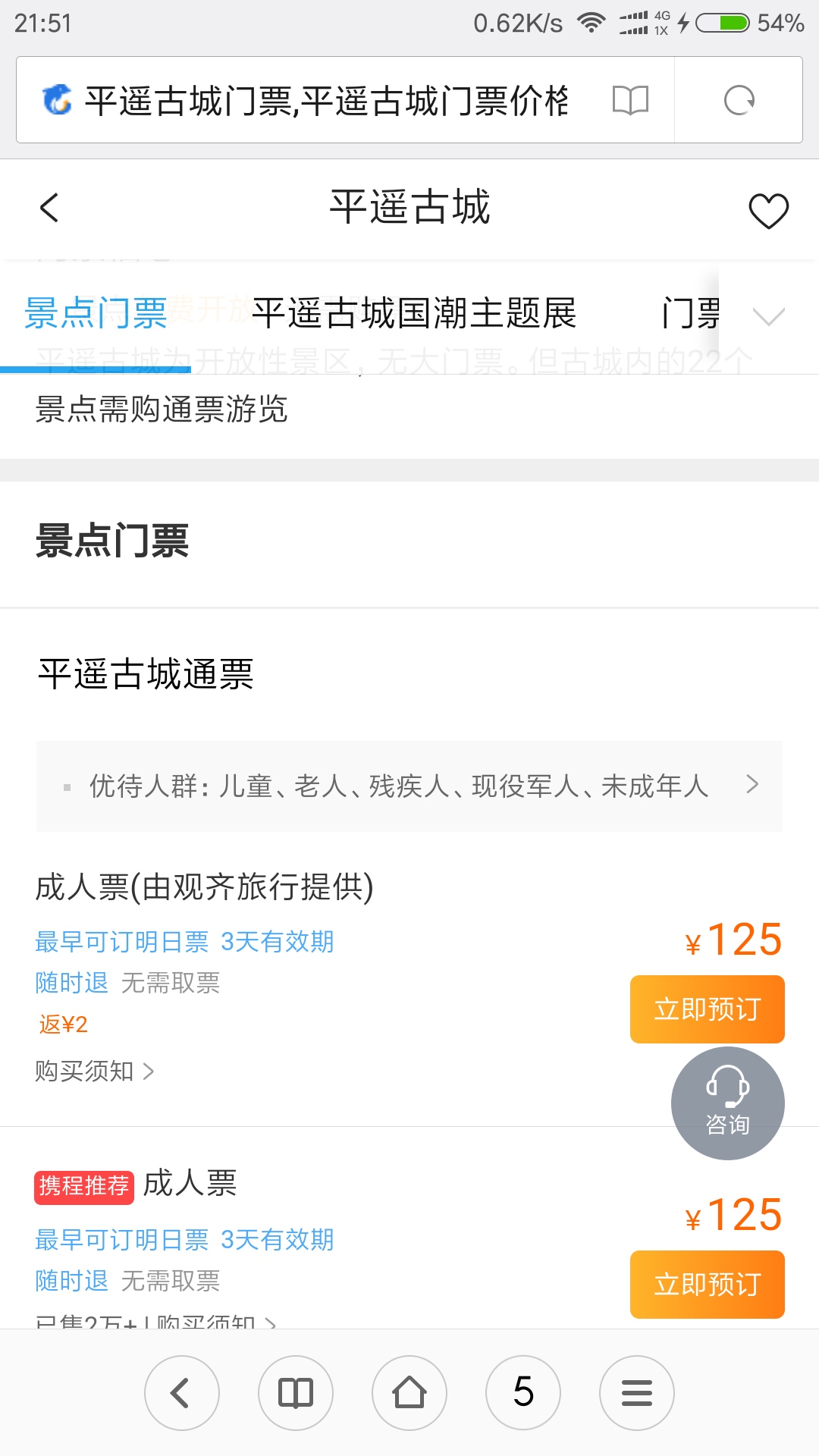Open the 咨询 customer service bubble
819x1456 pixels.
point(727,1103)
